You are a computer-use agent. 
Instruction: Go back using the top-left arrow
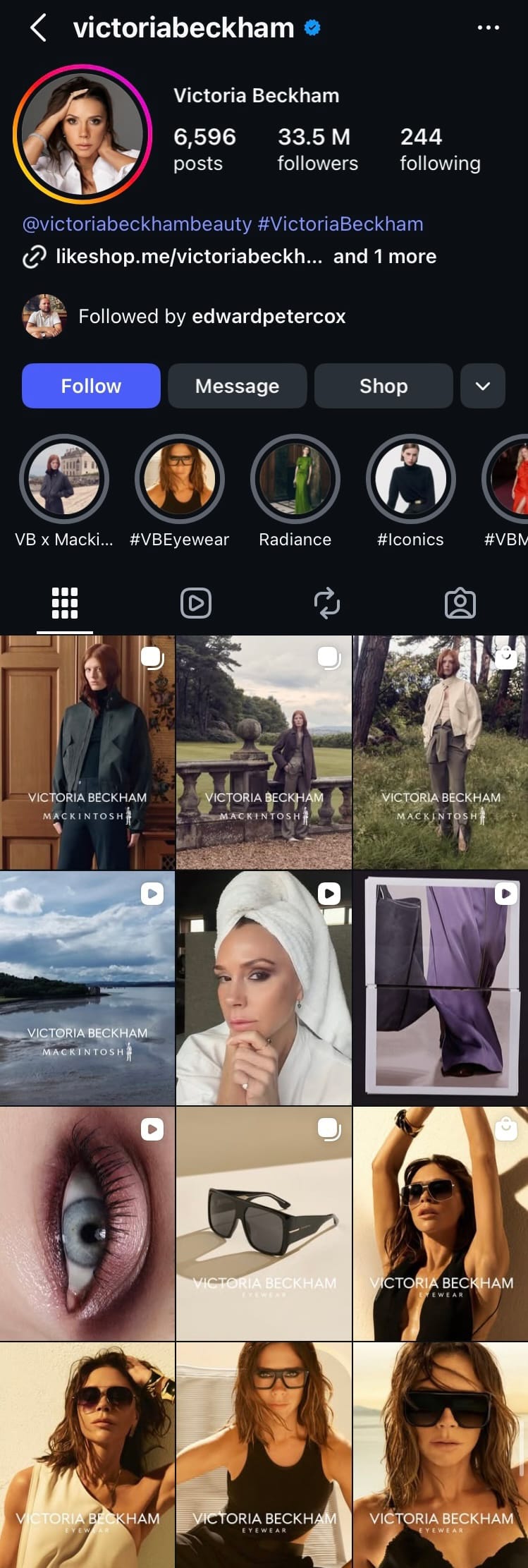pos(39,28)
